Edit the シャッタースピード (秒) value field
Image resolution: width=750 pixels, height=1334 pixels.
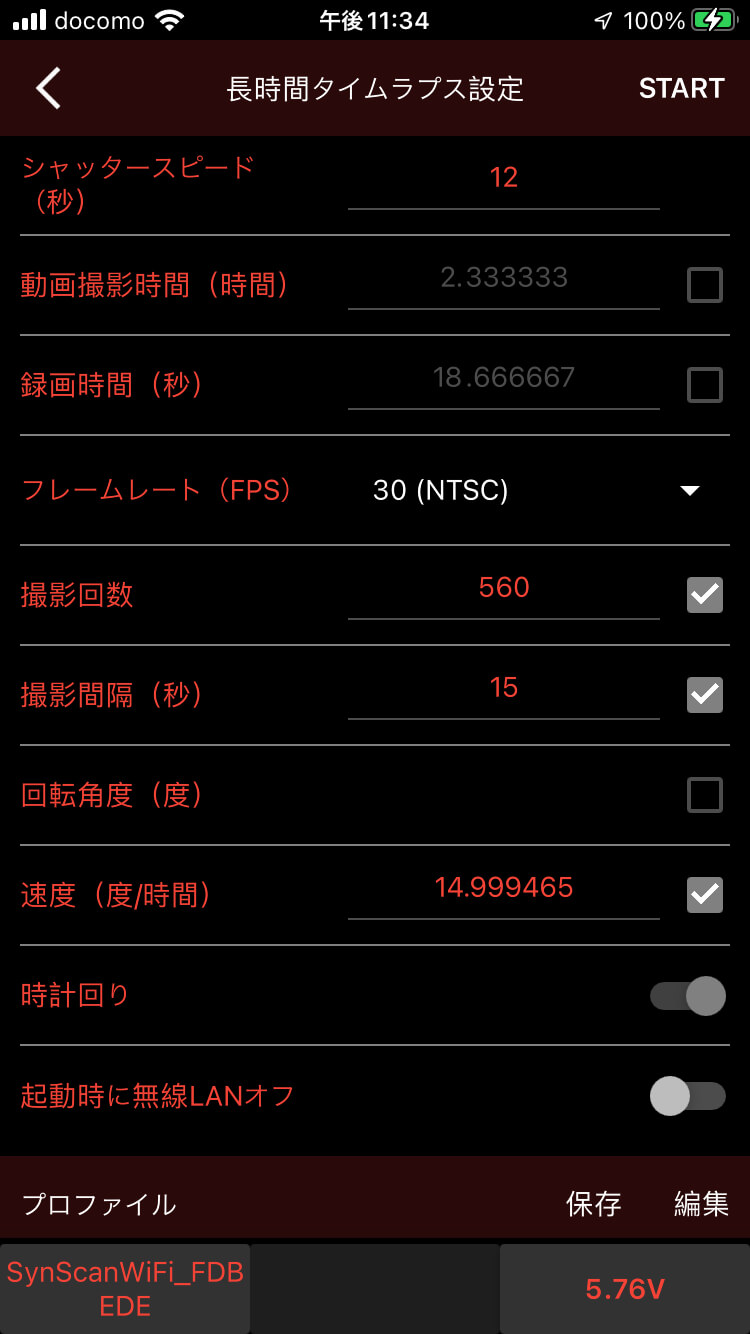tap(504, 179)
